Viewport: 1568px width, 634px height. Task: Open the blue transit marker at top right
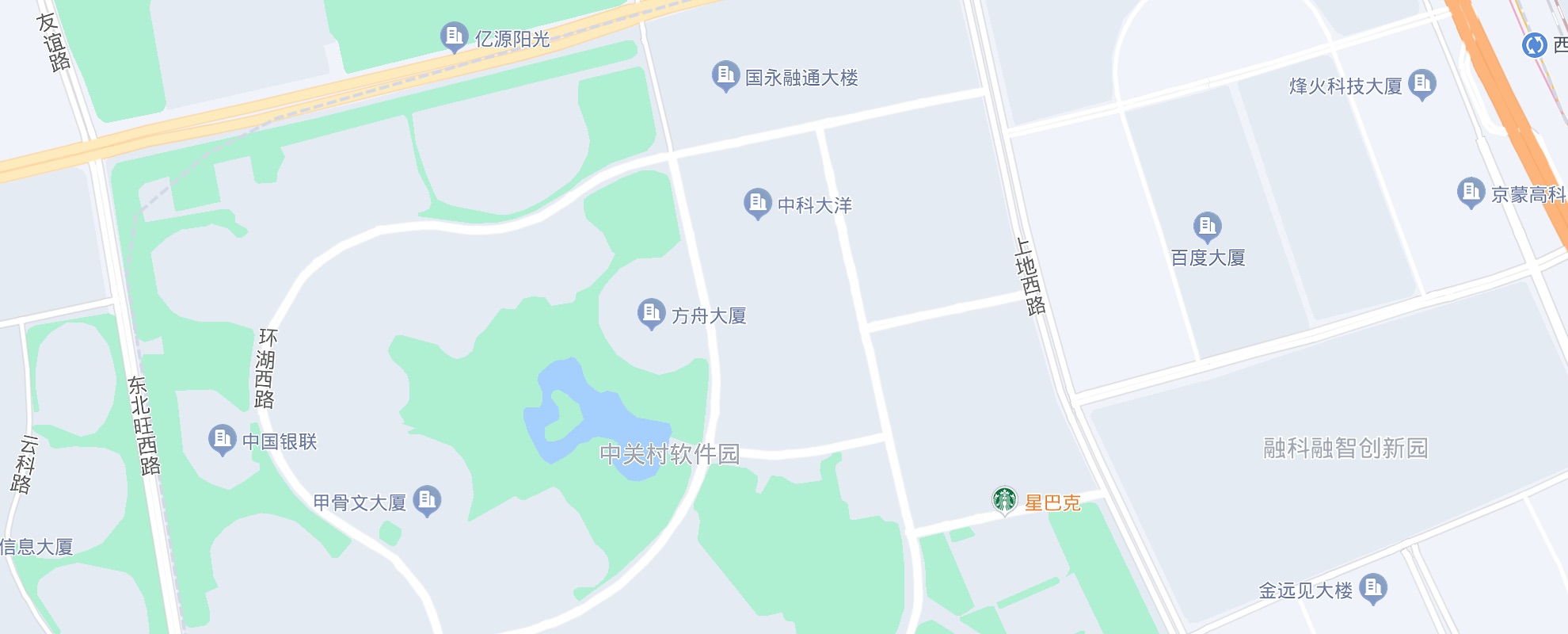point(1535,44)
